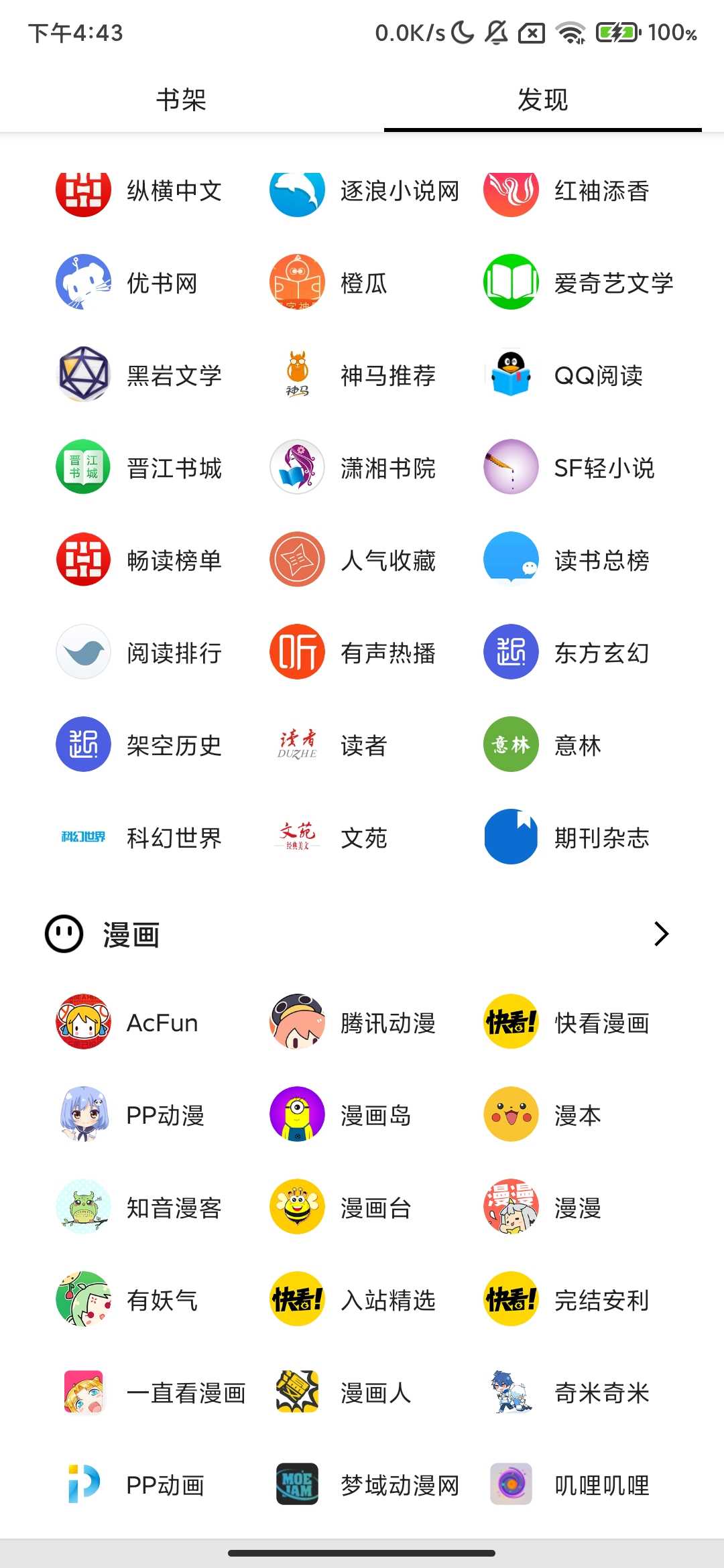The image size is (724, 1568).
Task: Open 晋江书城 source
Action: coord(141,468)
